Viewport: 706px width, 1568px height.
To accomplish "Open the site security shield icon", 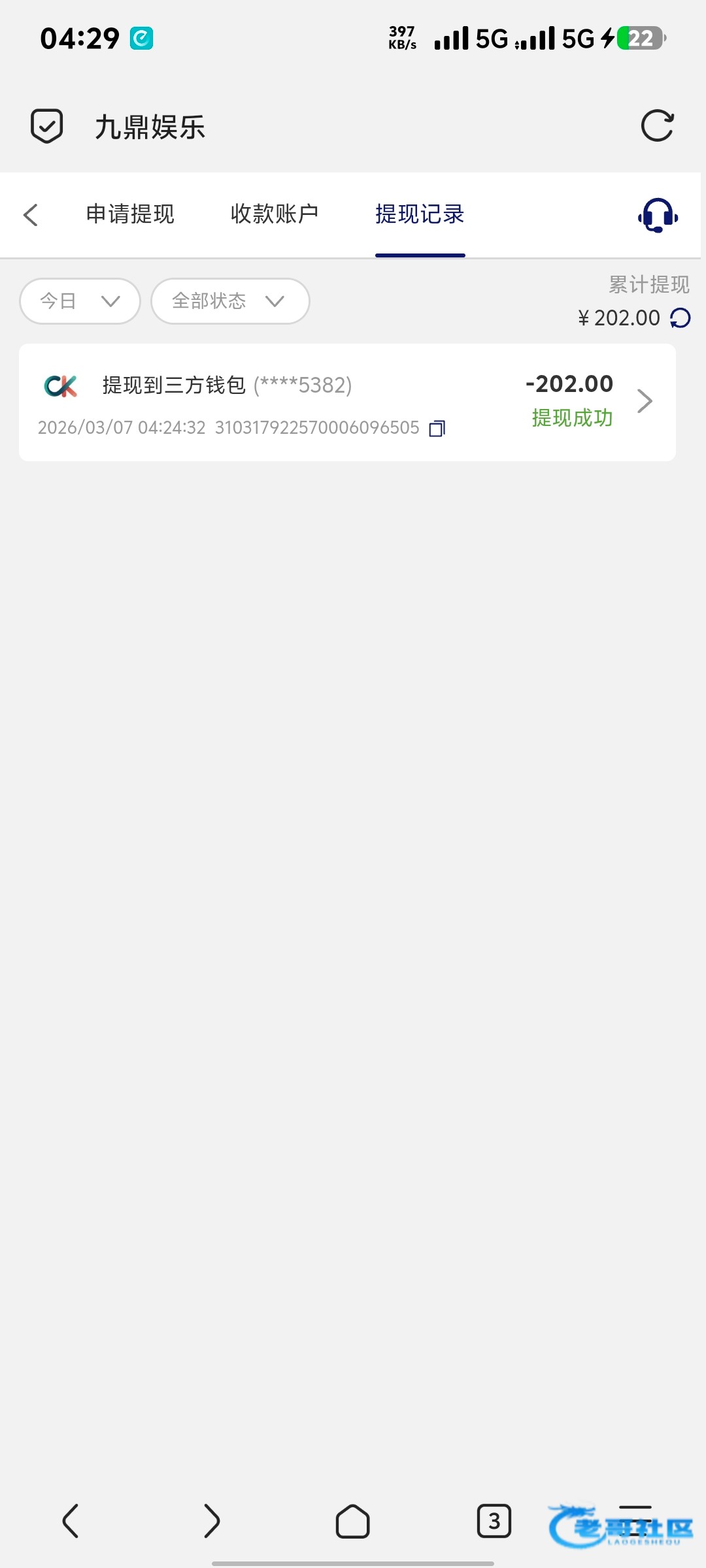I will coord(47,126).
